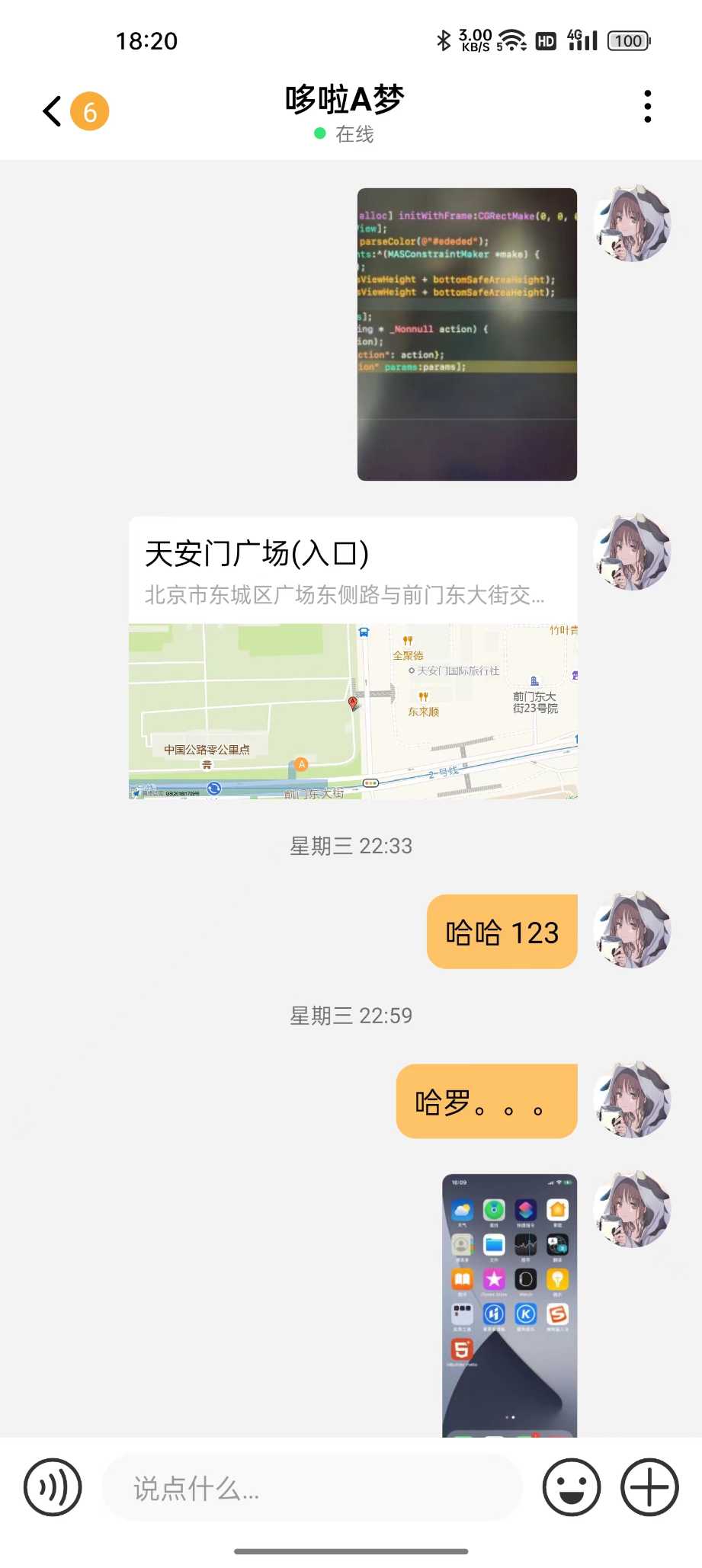Tap the 说点什么 message field
The width and height of the screenshot is (702, 1568).
pos(313,1487)
